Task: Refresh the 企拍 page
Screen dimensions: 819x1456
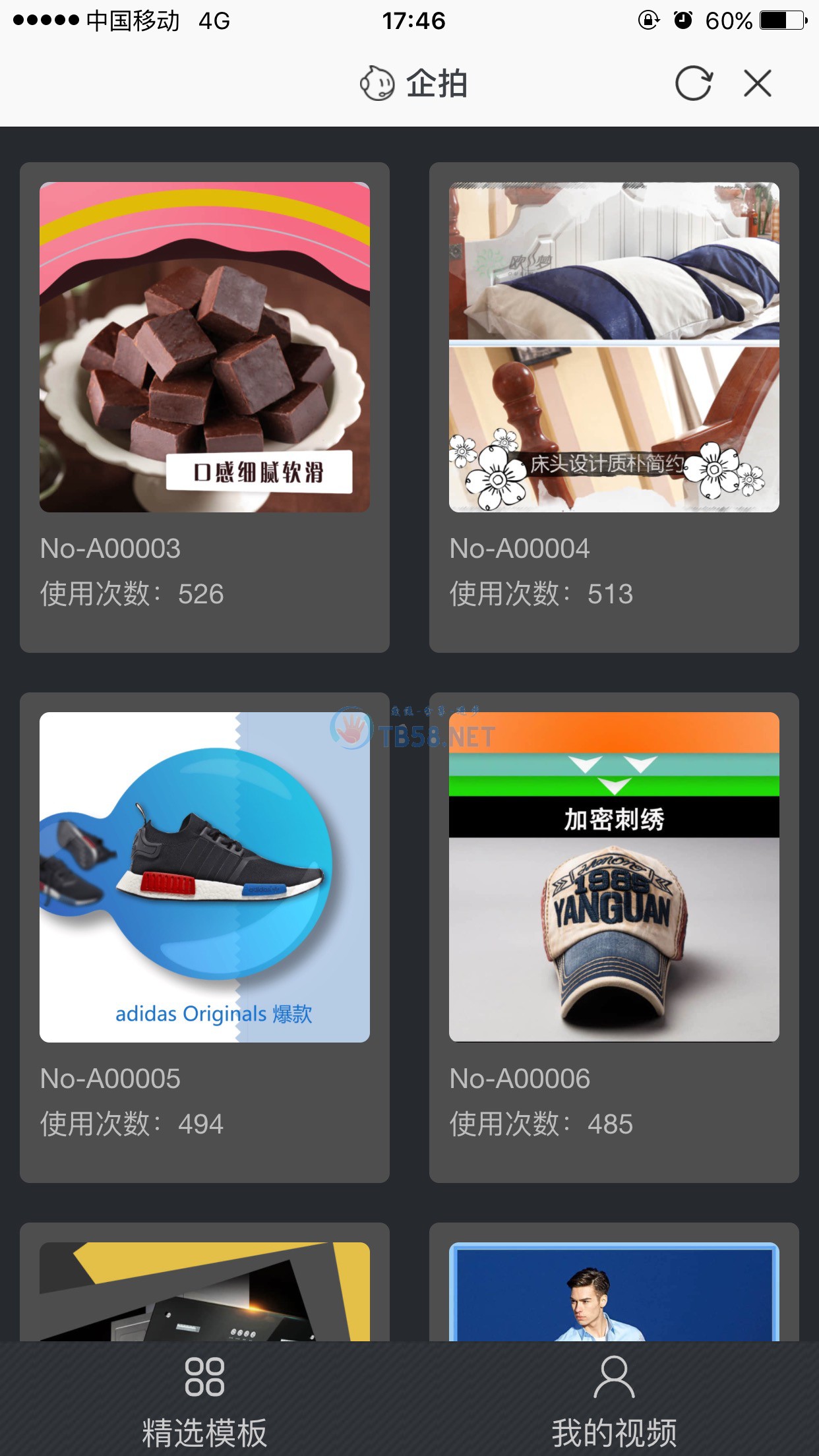Action: click(x=693, y=84)
